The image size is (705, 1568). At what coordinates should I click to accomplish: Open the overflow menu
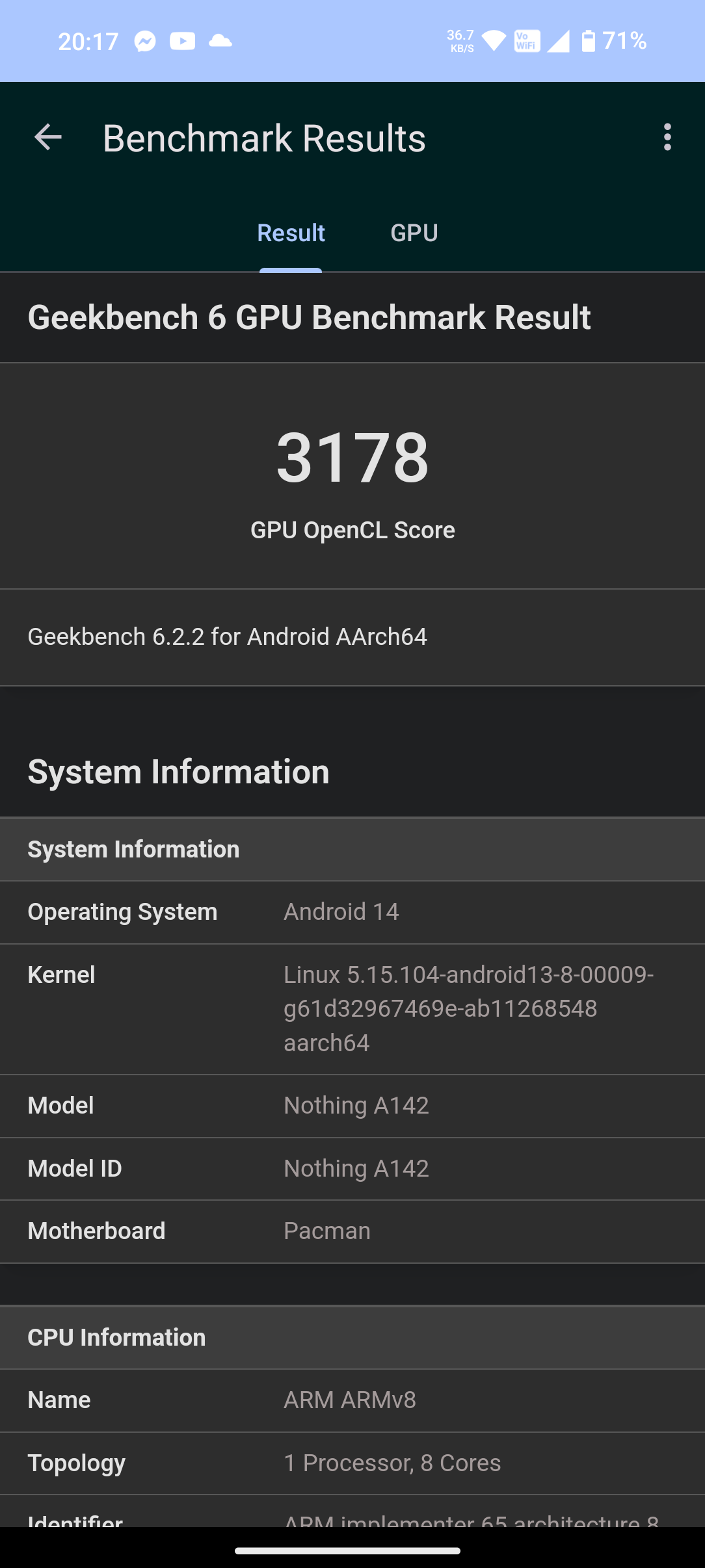click(x=667, y=138)
